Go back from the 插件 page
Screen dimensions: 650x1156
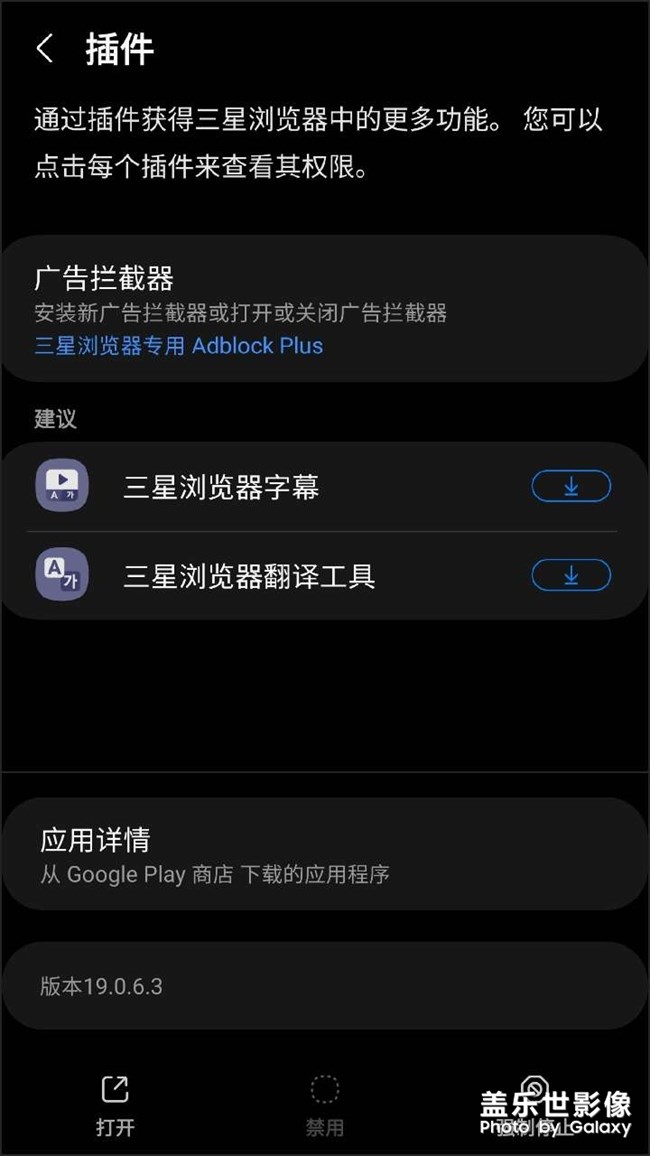45,49
